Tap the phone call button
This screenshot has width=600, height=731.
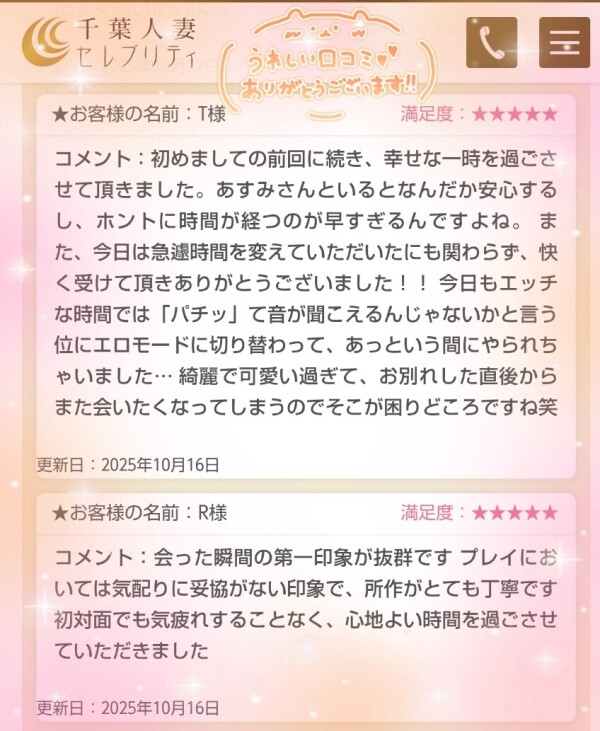pos(492,42)
